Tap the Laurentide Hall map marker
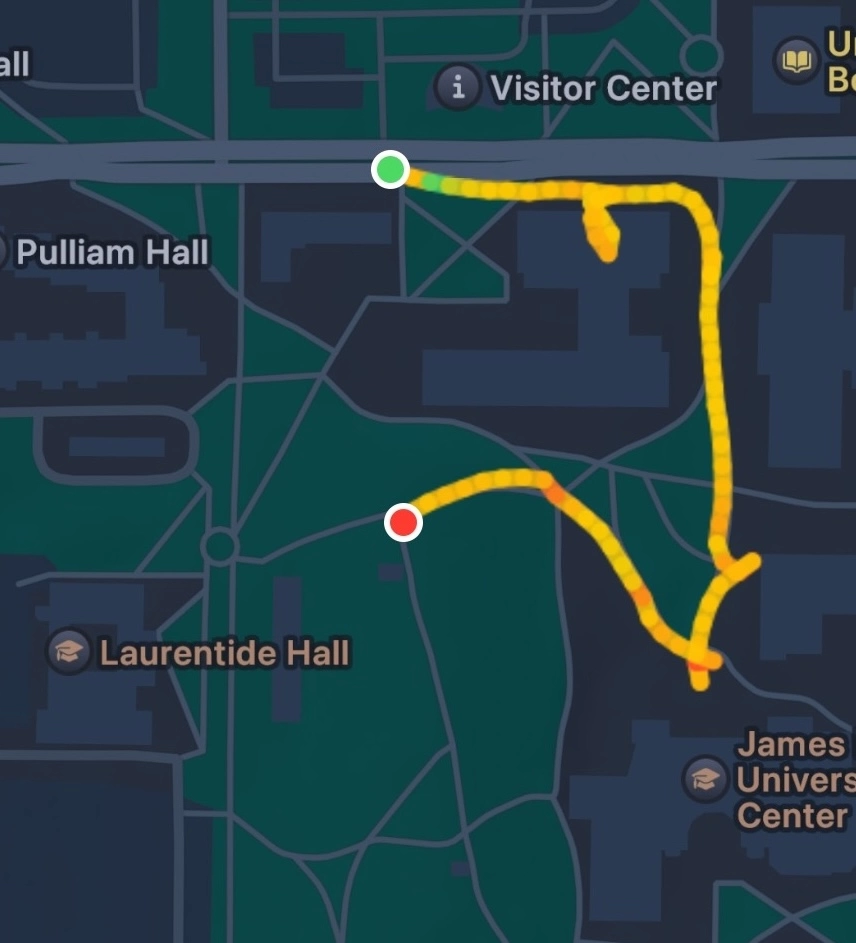Screen dimensions: 856x943 coord(69,653)
